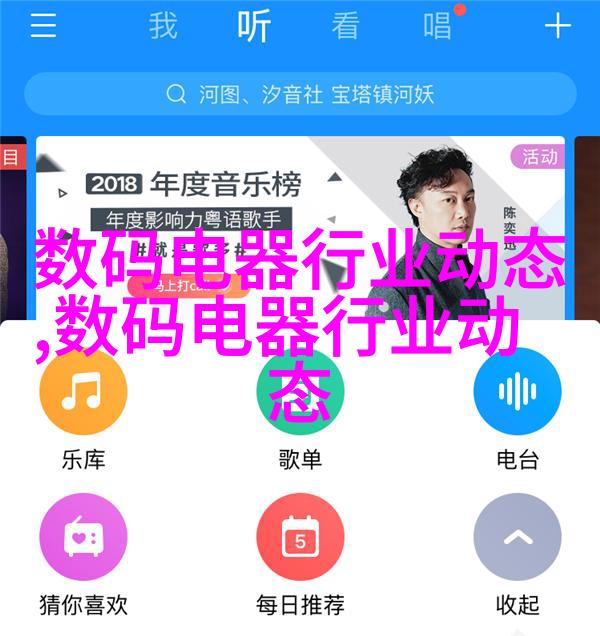Open the search box showing 河图、汐音社
The image size is (600, 636).
coord(300,94)
